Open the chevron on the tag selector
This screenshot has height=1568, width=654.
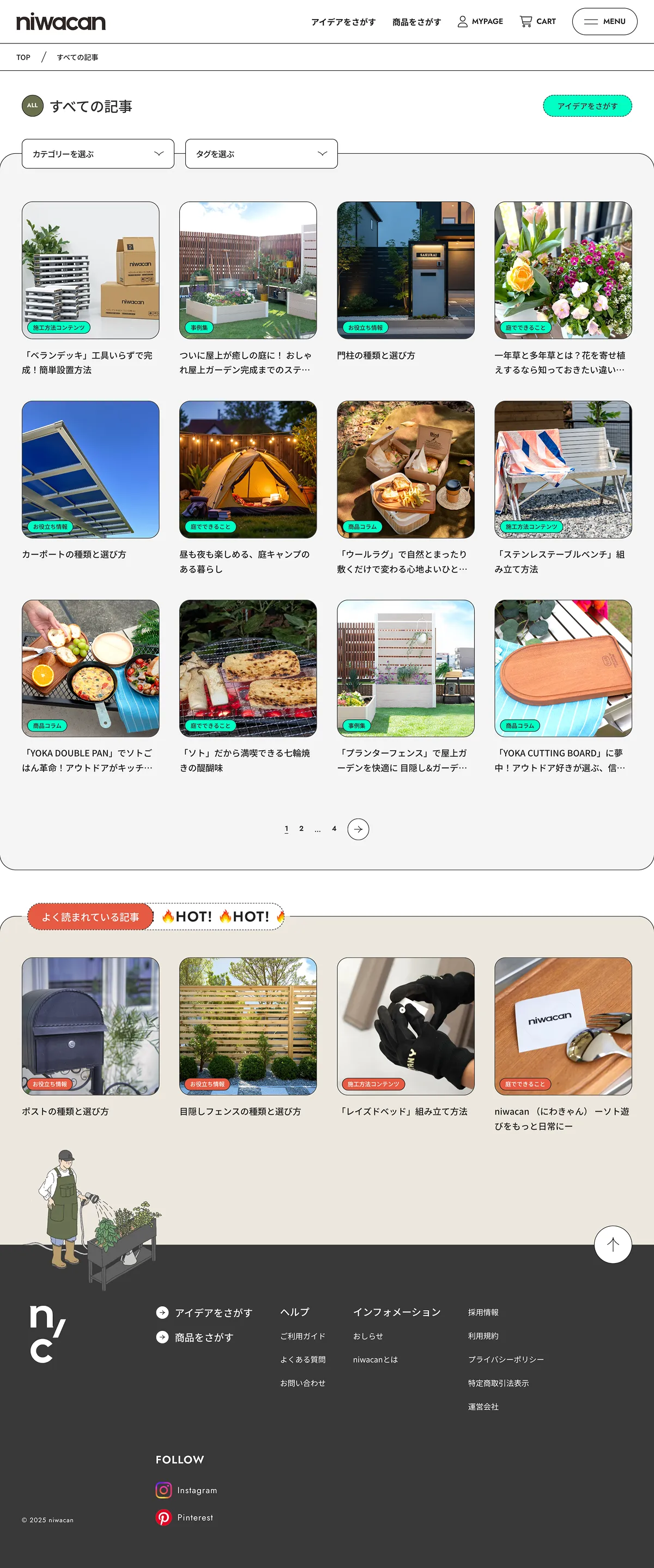click(x=322, y=154)
